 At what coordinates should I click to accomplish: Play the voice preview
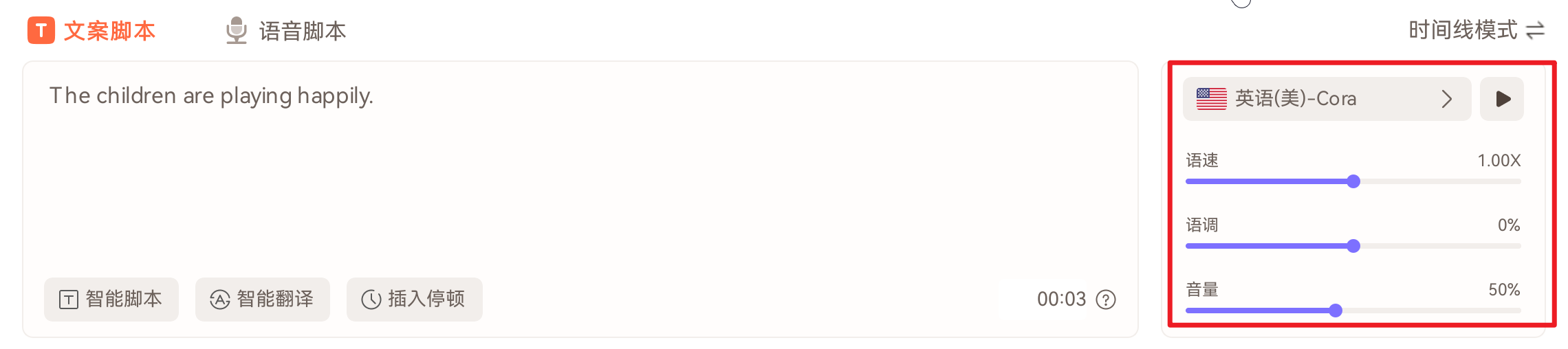pos(1502,99)
